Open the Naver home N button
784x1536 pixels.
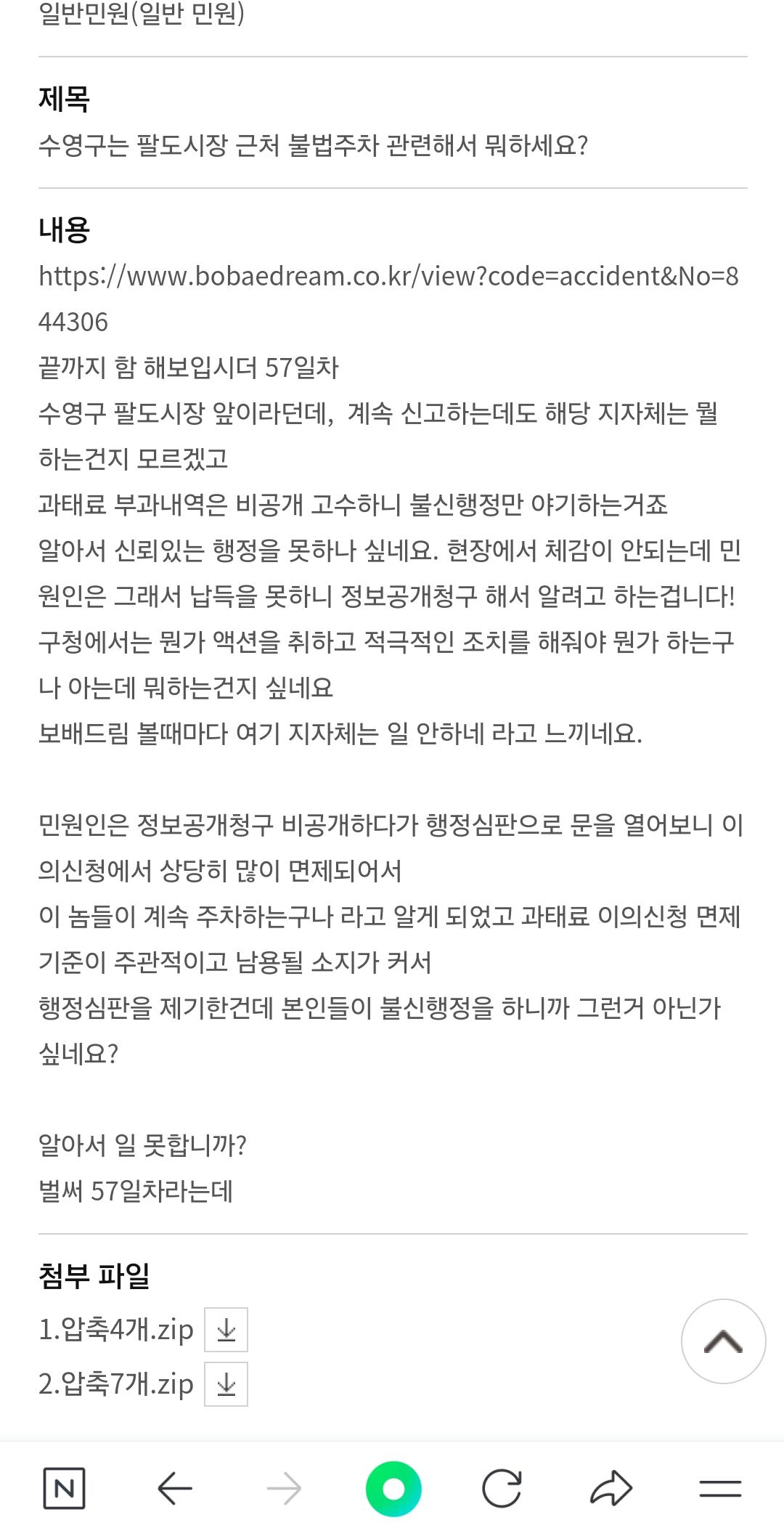[64, 1490]
